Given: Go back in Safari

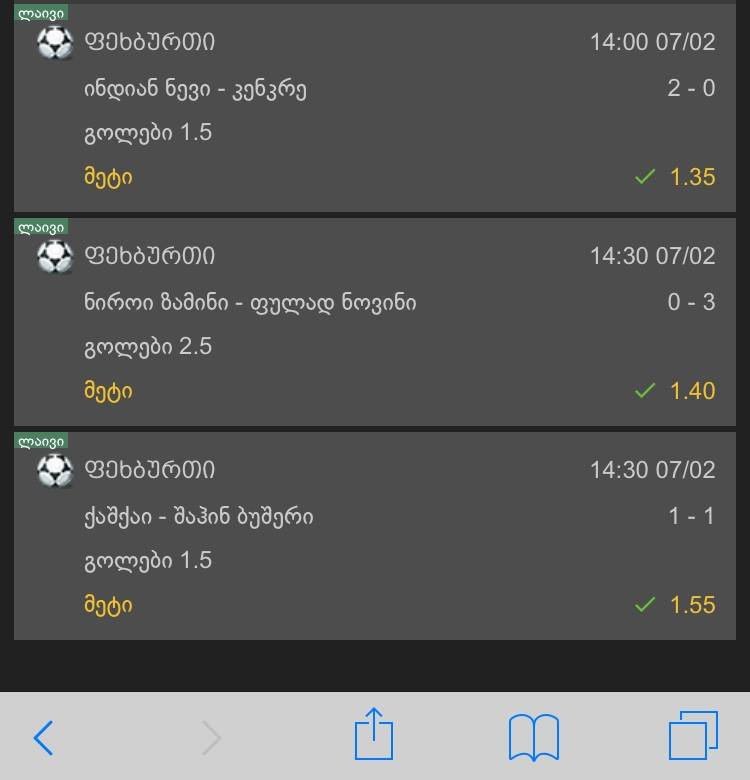Looking at the screenshot, I should point(43,738).
